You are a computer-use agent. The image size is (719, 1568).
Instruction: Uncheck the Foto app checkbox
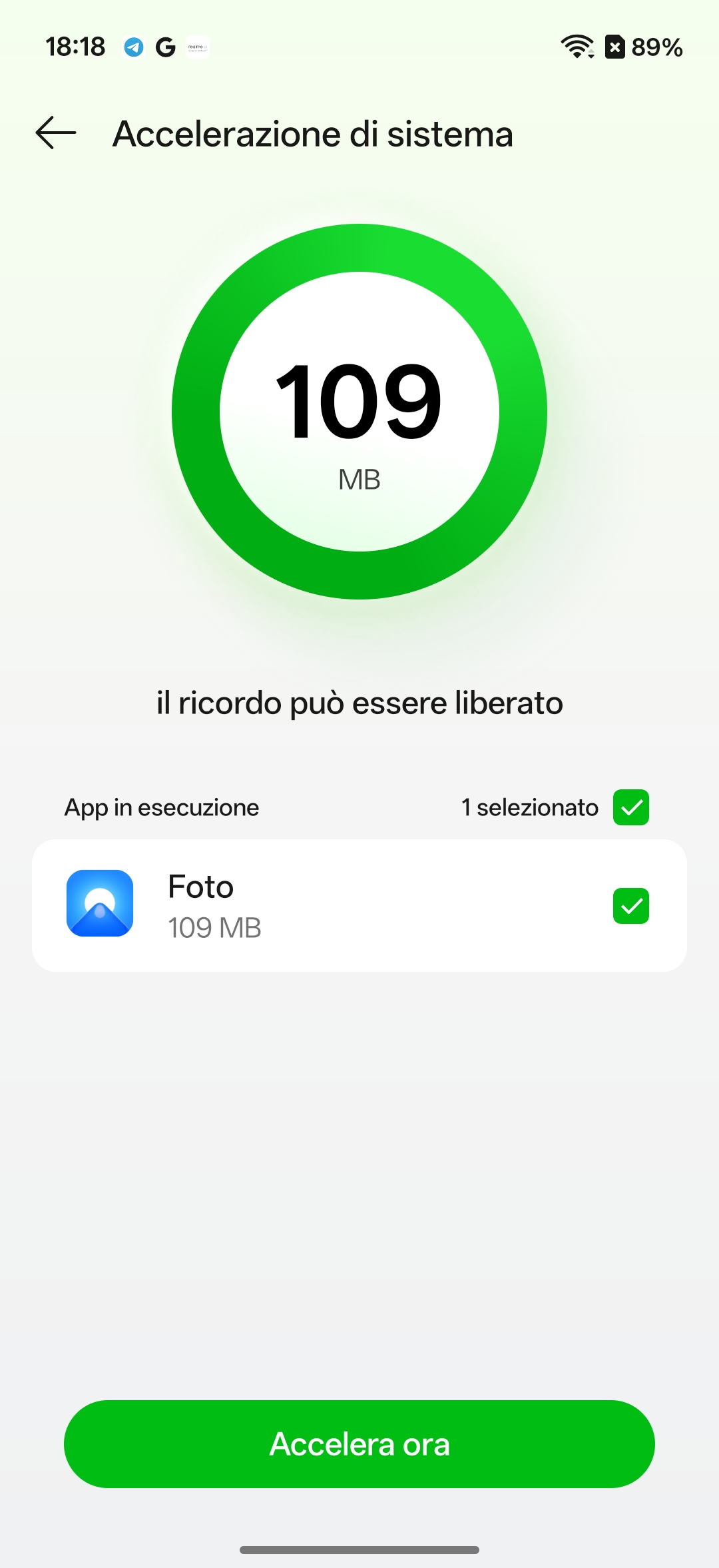(630, 906)
